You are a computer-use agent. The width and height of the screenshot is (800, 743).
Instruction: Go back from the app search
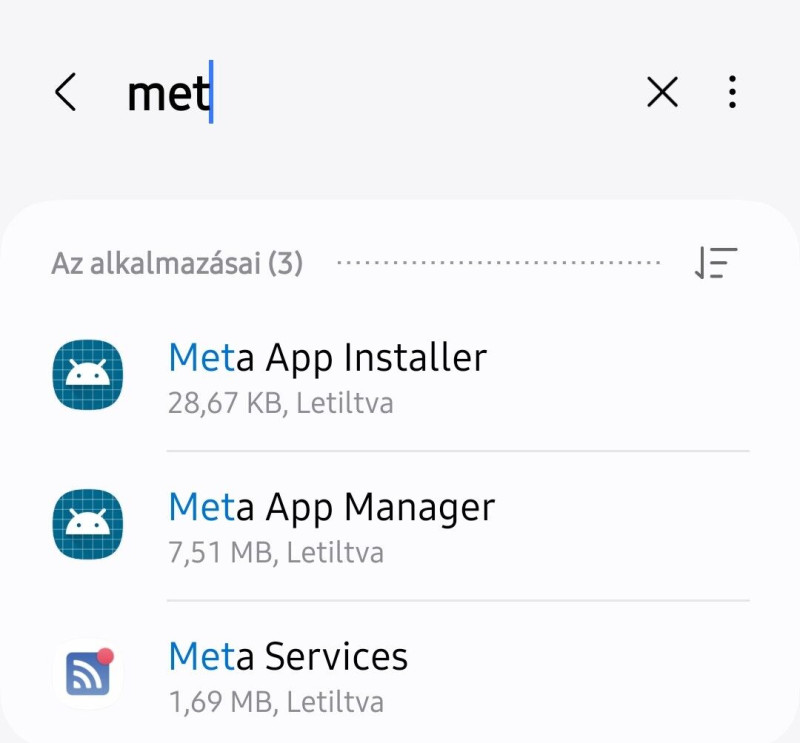pyautogui.click(x=66, y=93)
